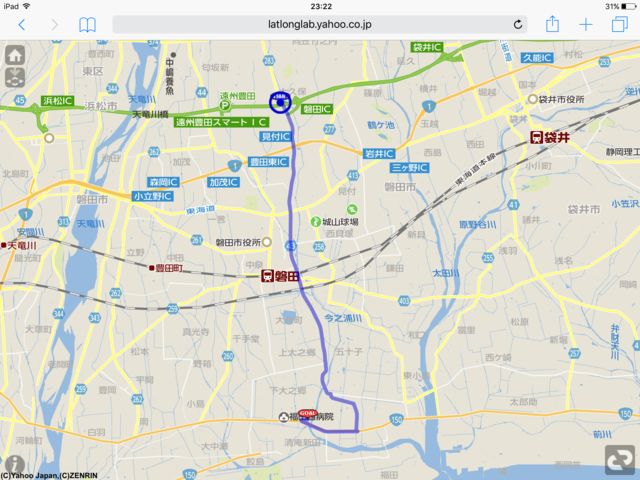Tap the home icon on the map
Viewport: 640px width, 480px height.
(x=15, y=55)
